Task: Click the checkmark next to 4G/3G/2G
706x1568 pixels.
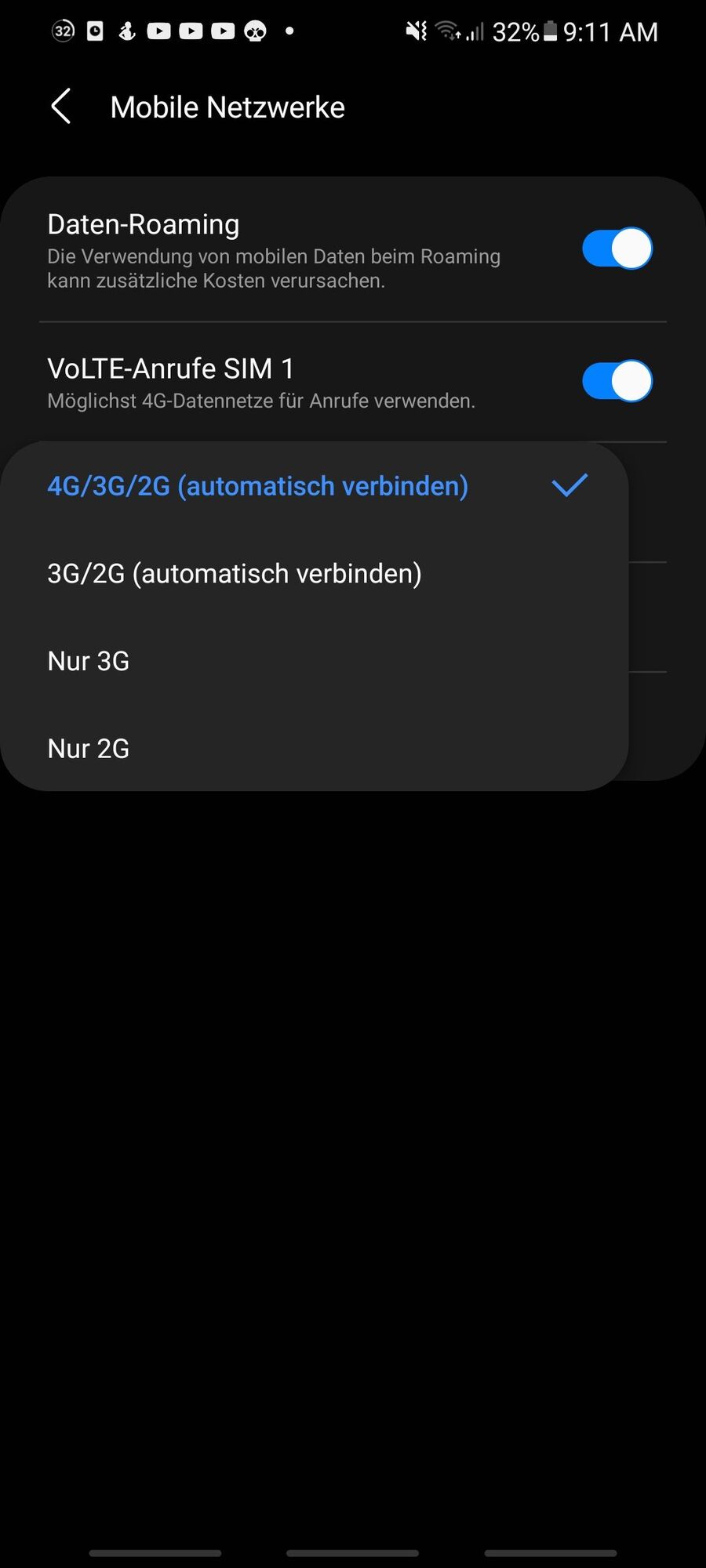Action: tap(570, 485)
